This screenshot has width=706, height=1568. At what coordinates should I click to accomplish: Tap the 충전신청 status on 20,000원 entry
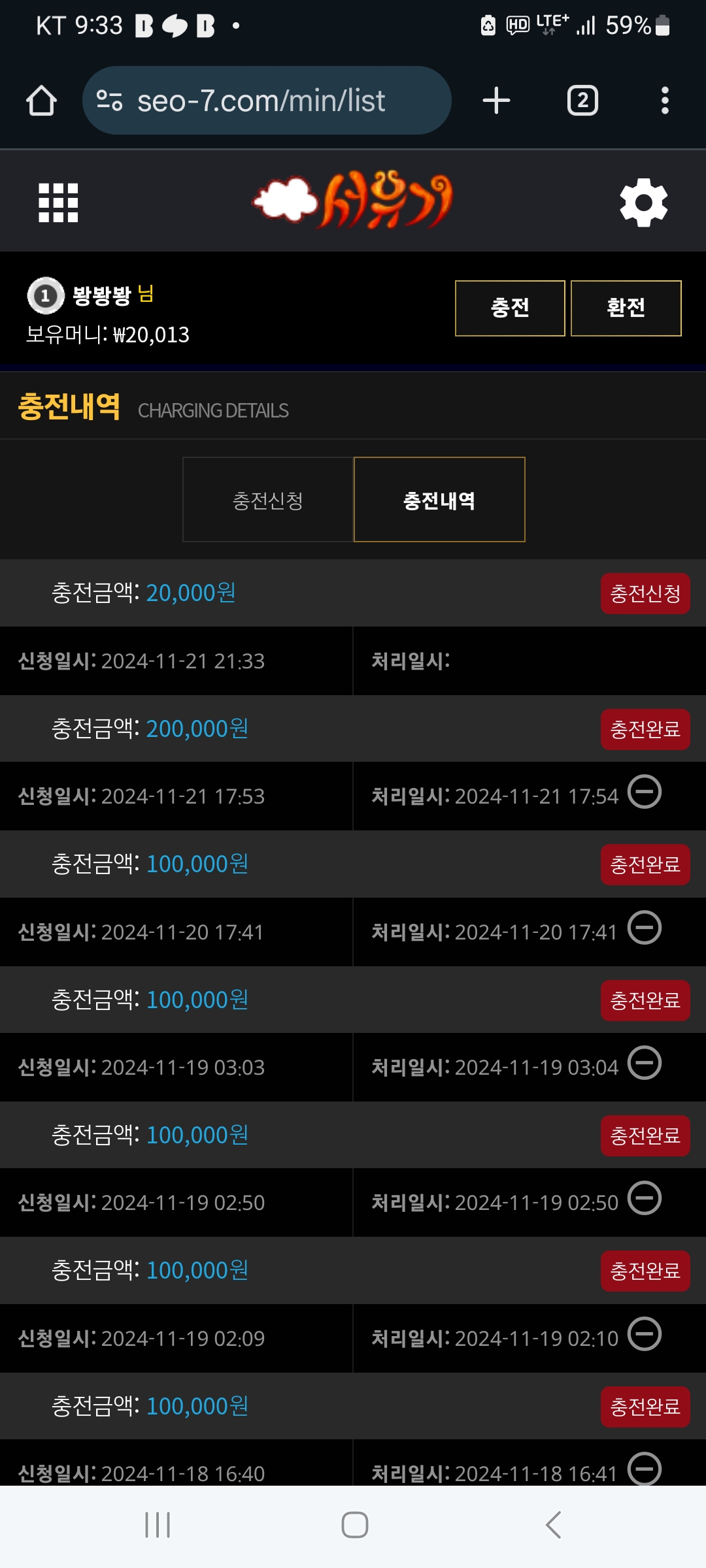pyautogui.click(x=645, y=593)
